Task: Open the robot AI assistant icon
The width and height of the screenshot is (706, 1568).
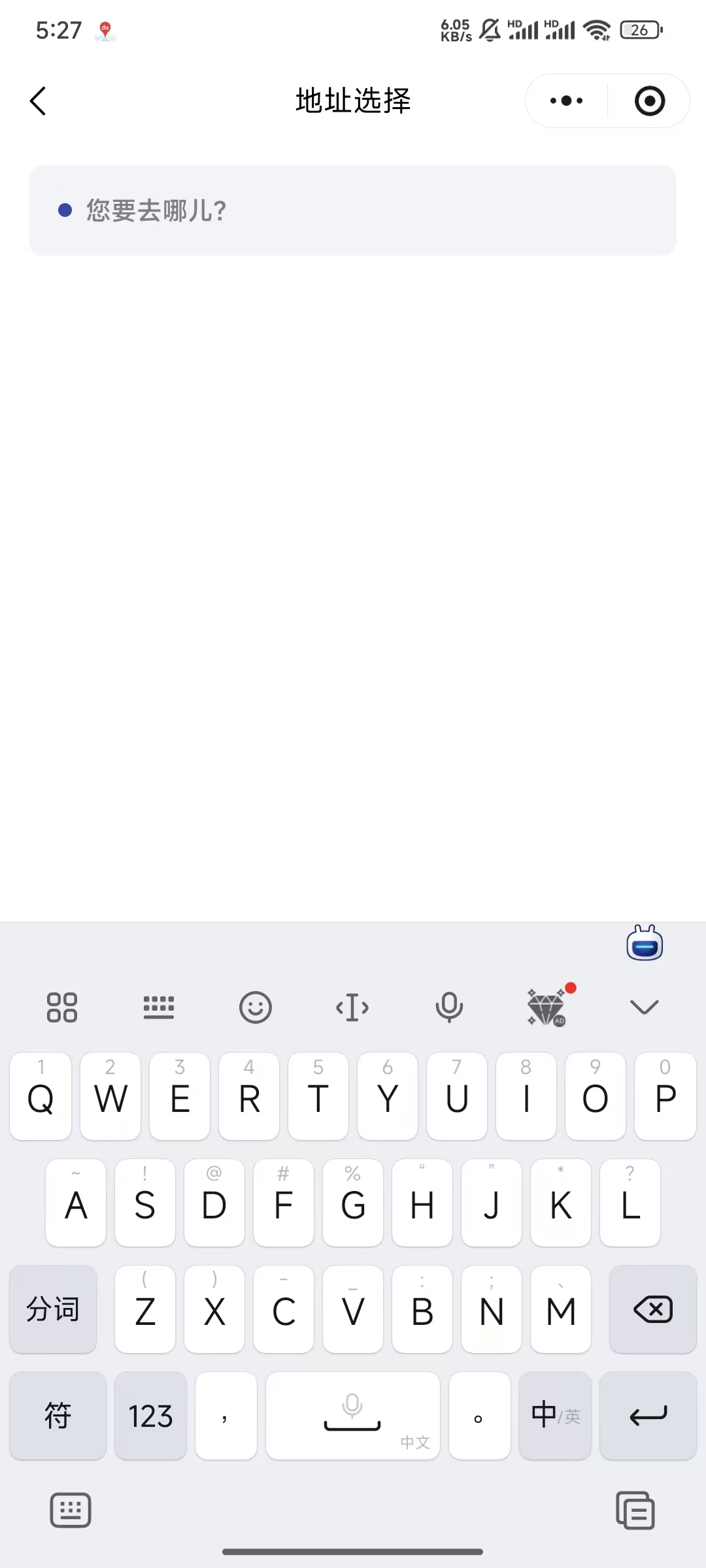Action: coord(645,943)
